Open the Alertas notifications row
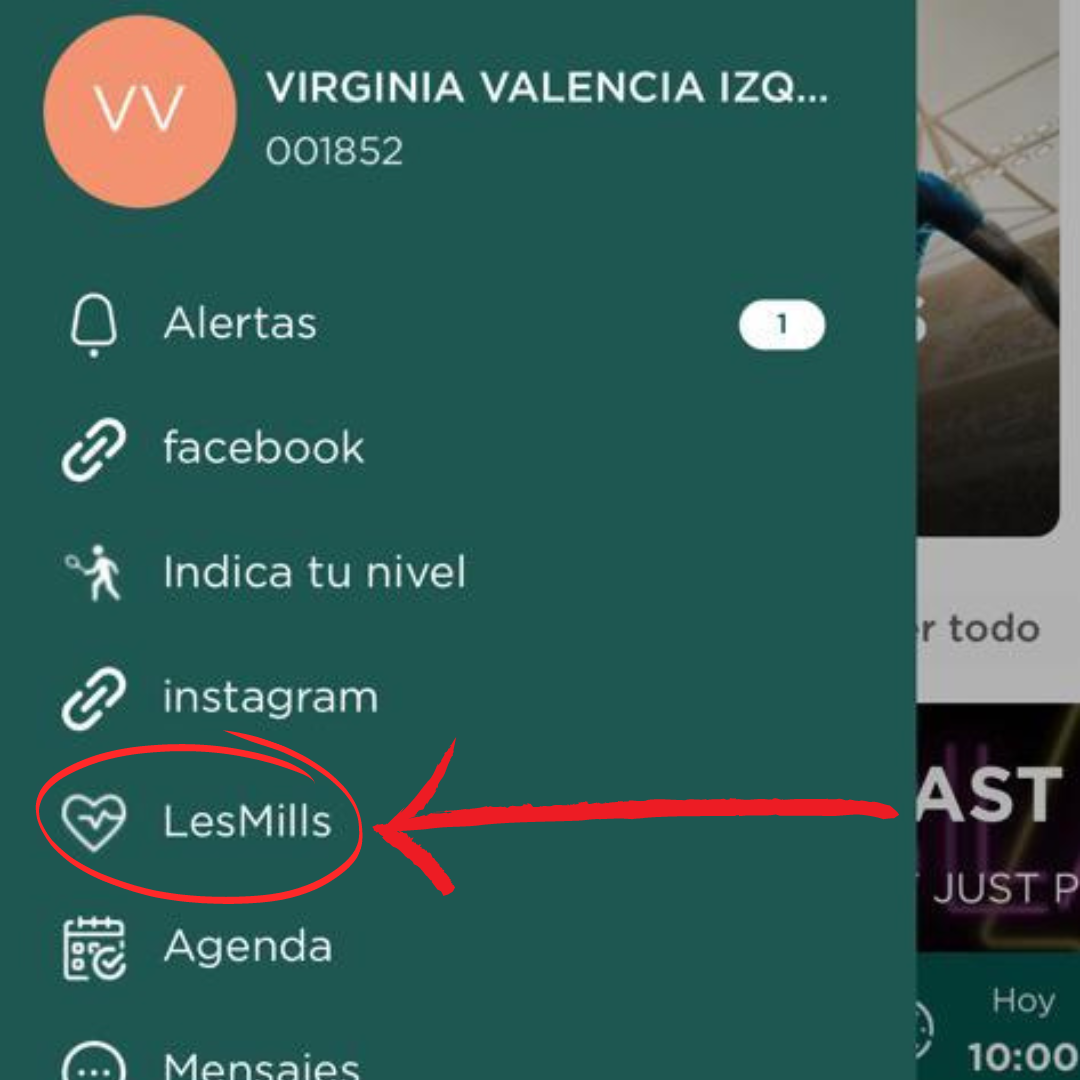The width and height of the screenshot is (1080, 1080). [240, 325]
